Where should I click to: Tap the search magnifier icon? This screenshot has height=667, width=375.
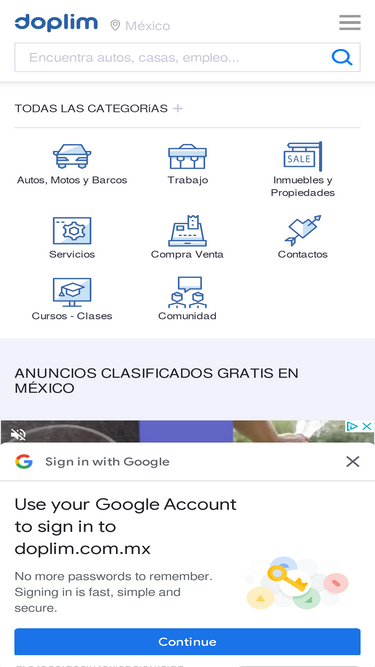point(342,57)
